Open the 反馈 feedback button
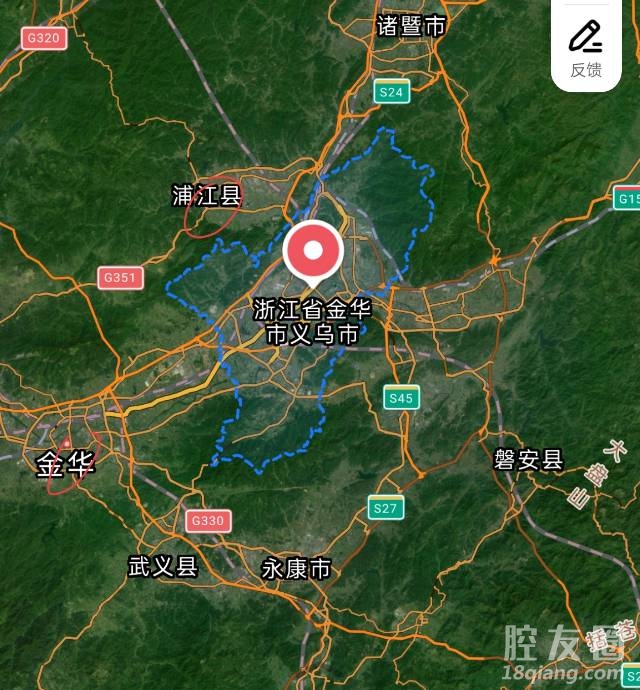This screenshot has height=690, width=640. (586, 46)
